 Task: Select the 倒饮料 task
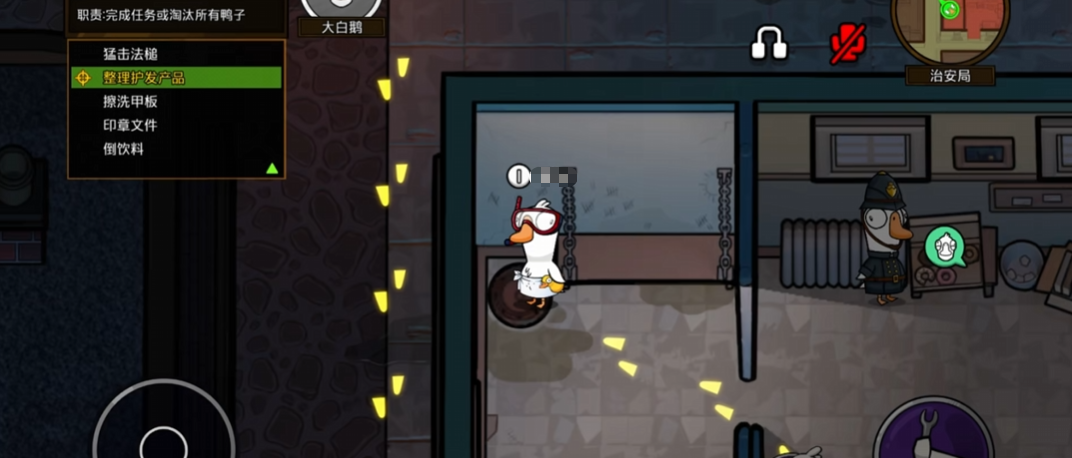(x=123, y=149)
